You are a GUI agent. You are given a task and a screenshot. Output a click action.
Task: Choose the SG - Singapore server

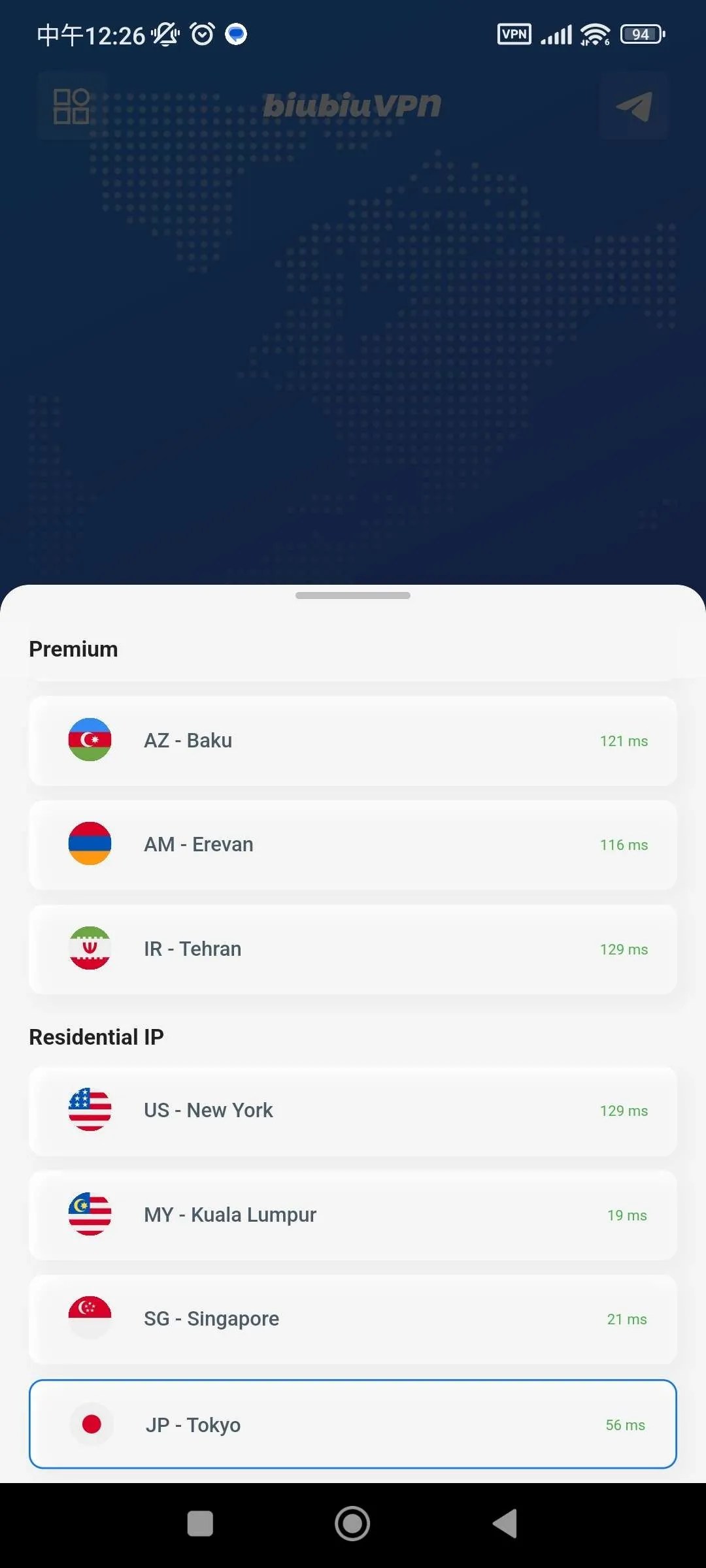(353, 1318)
